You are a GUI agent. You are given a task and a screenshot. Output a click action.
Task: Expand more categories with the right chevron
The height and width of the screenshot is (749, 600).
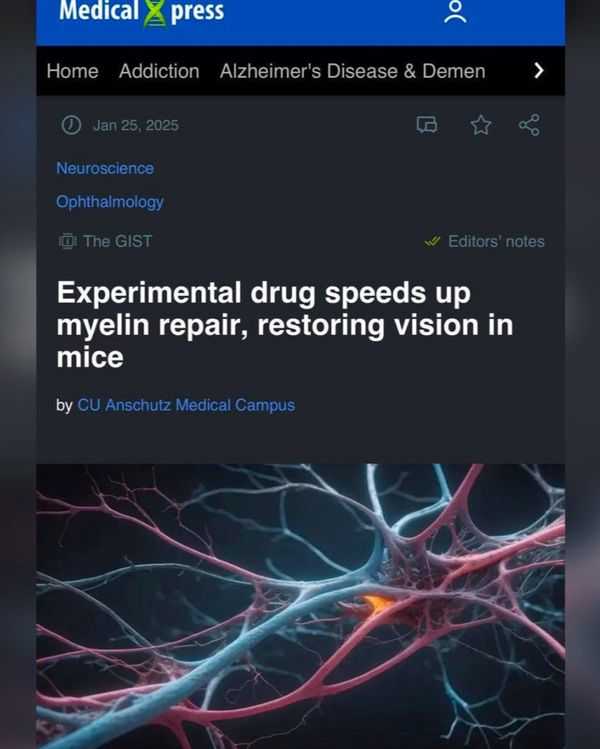539,70
